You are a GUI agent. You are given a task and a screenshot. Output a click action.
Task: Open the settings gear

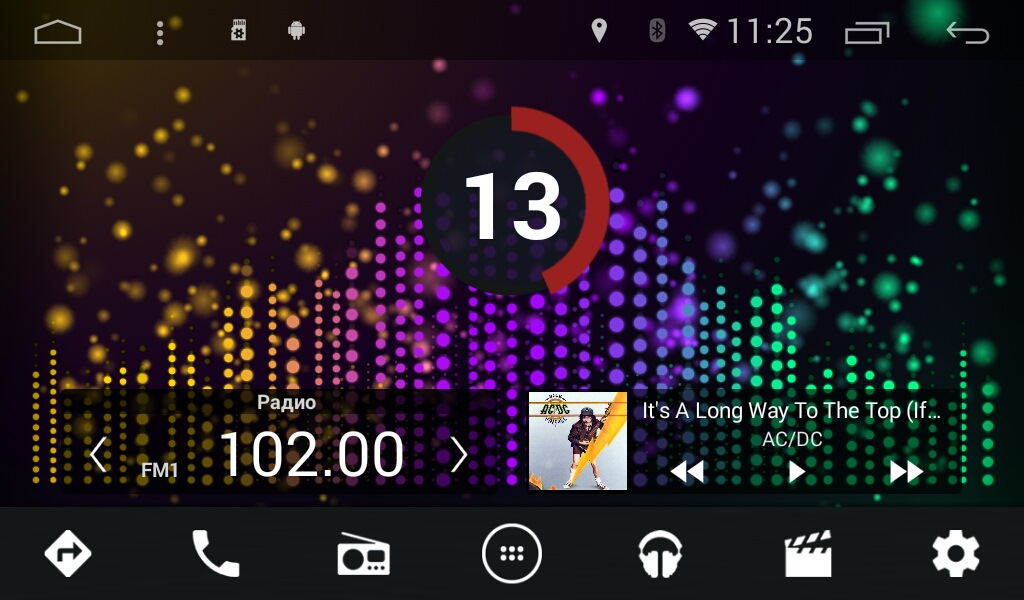[x=955, y=553]
